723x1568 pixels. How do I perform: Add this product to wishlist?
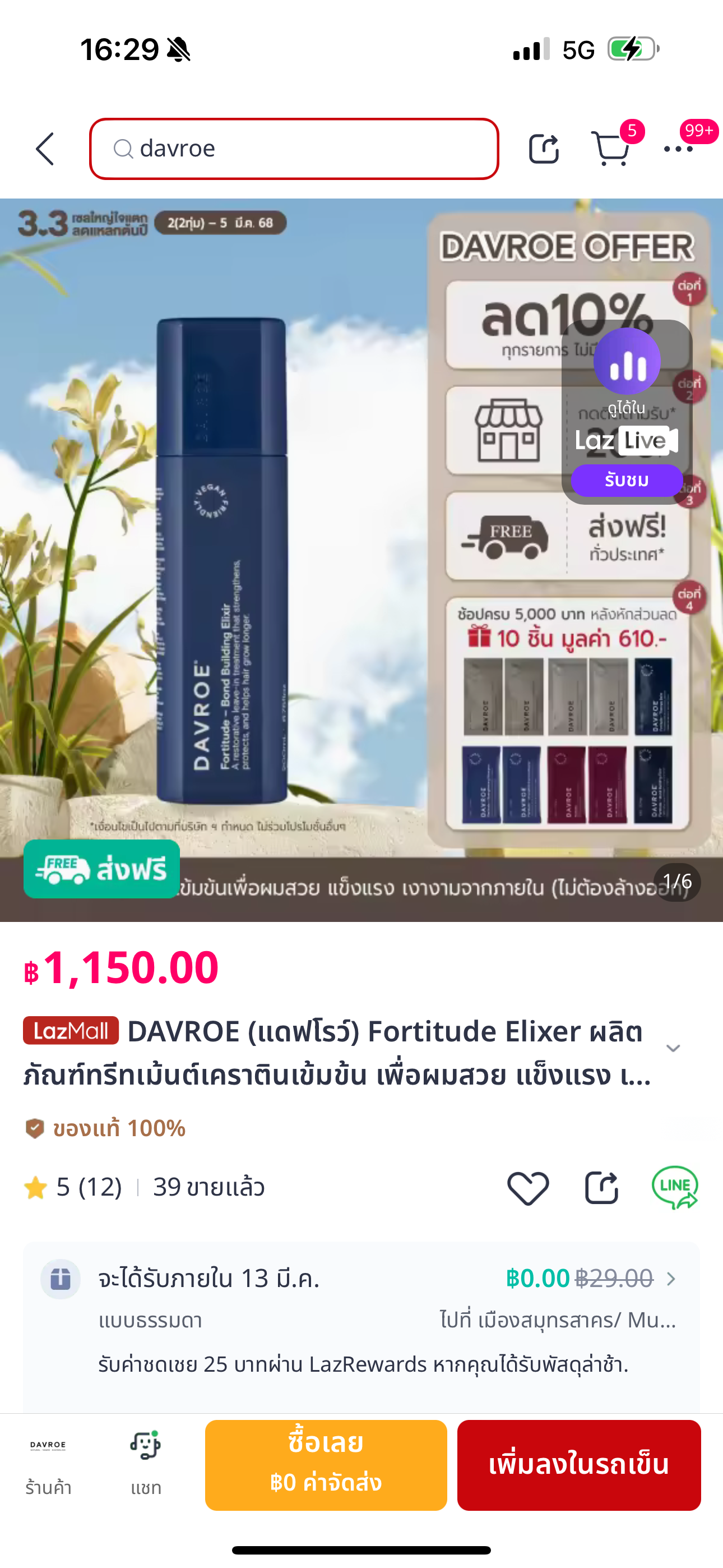[x=527, y=1188]
